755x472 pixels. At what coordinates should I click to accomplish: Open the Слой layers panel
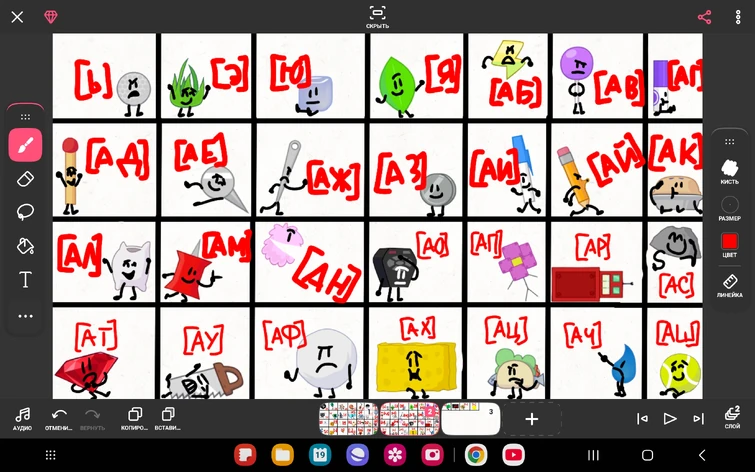(x=731, y=416)
